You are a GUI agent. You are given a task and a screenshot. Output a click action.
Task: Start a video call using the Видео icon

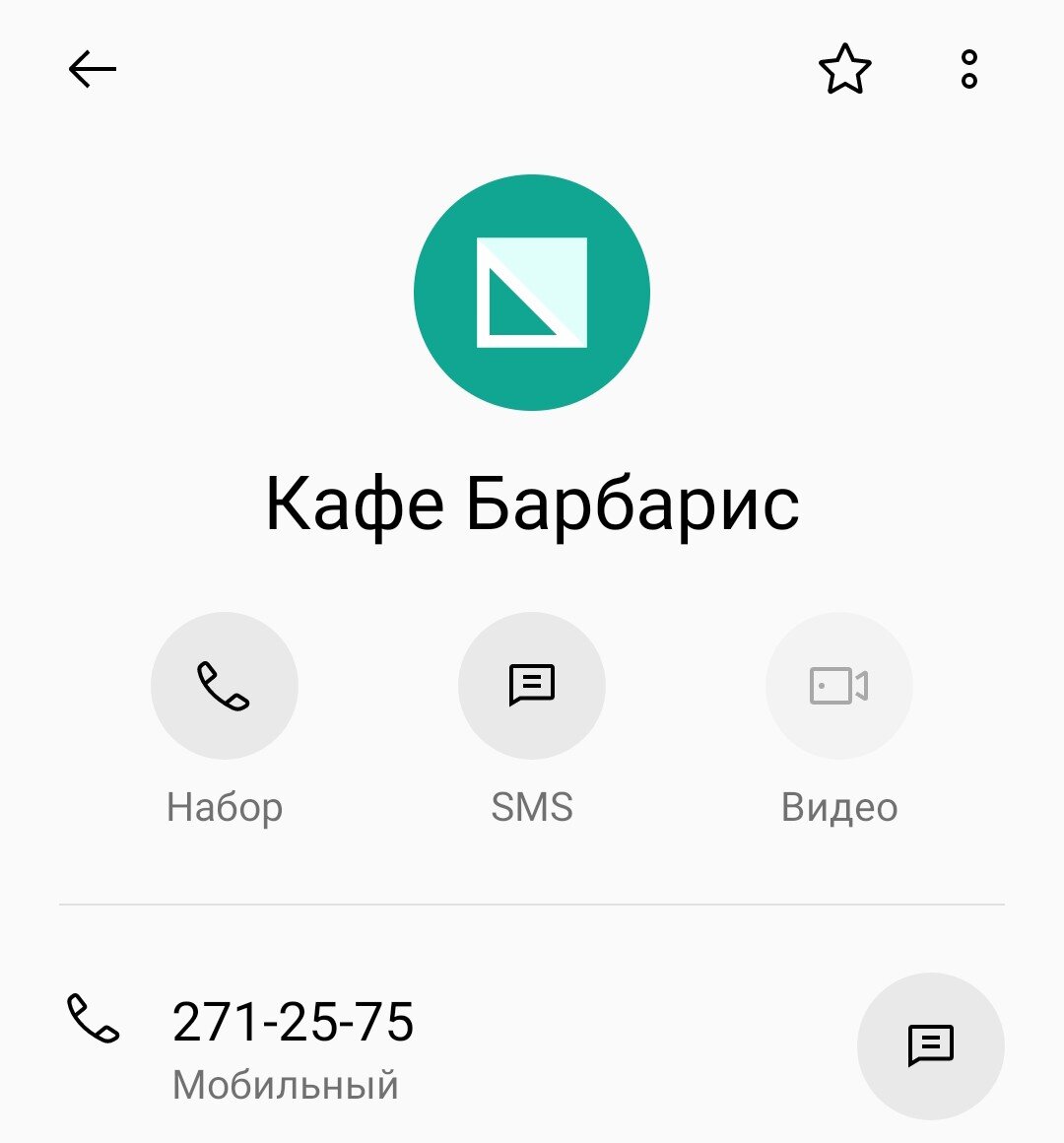838,686
